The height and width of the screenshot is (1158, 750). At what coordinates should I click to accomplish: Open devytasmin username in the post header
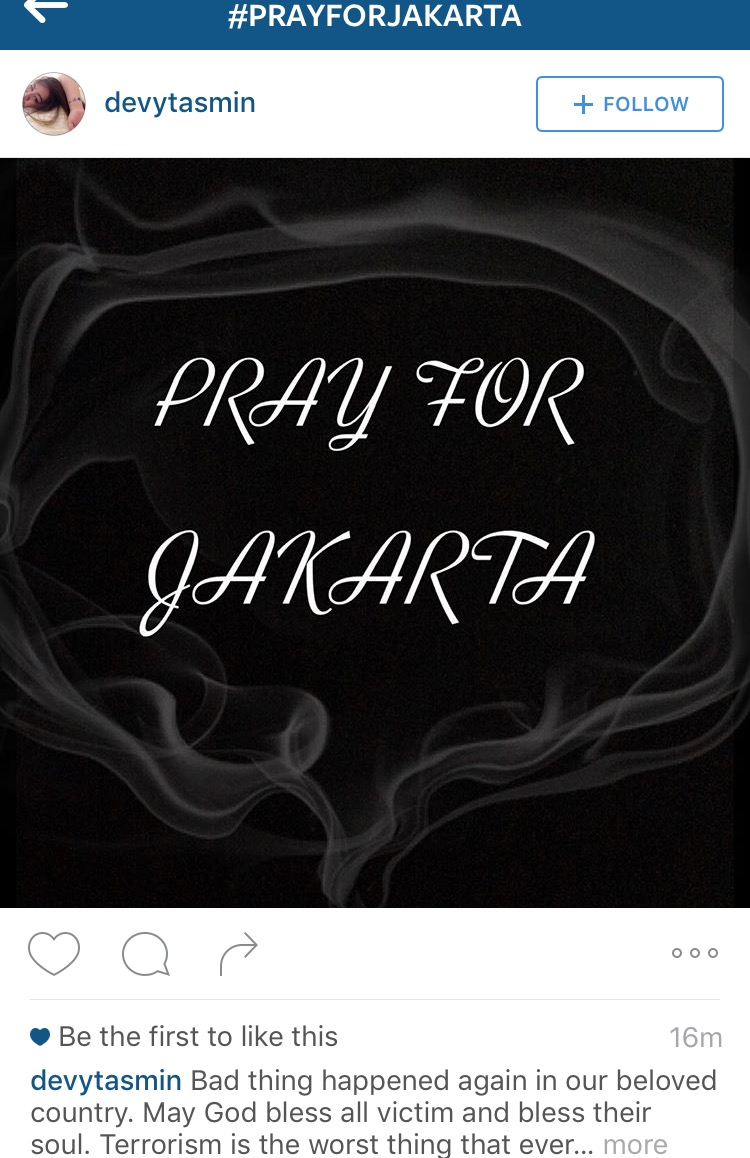(x=180, y=103)
